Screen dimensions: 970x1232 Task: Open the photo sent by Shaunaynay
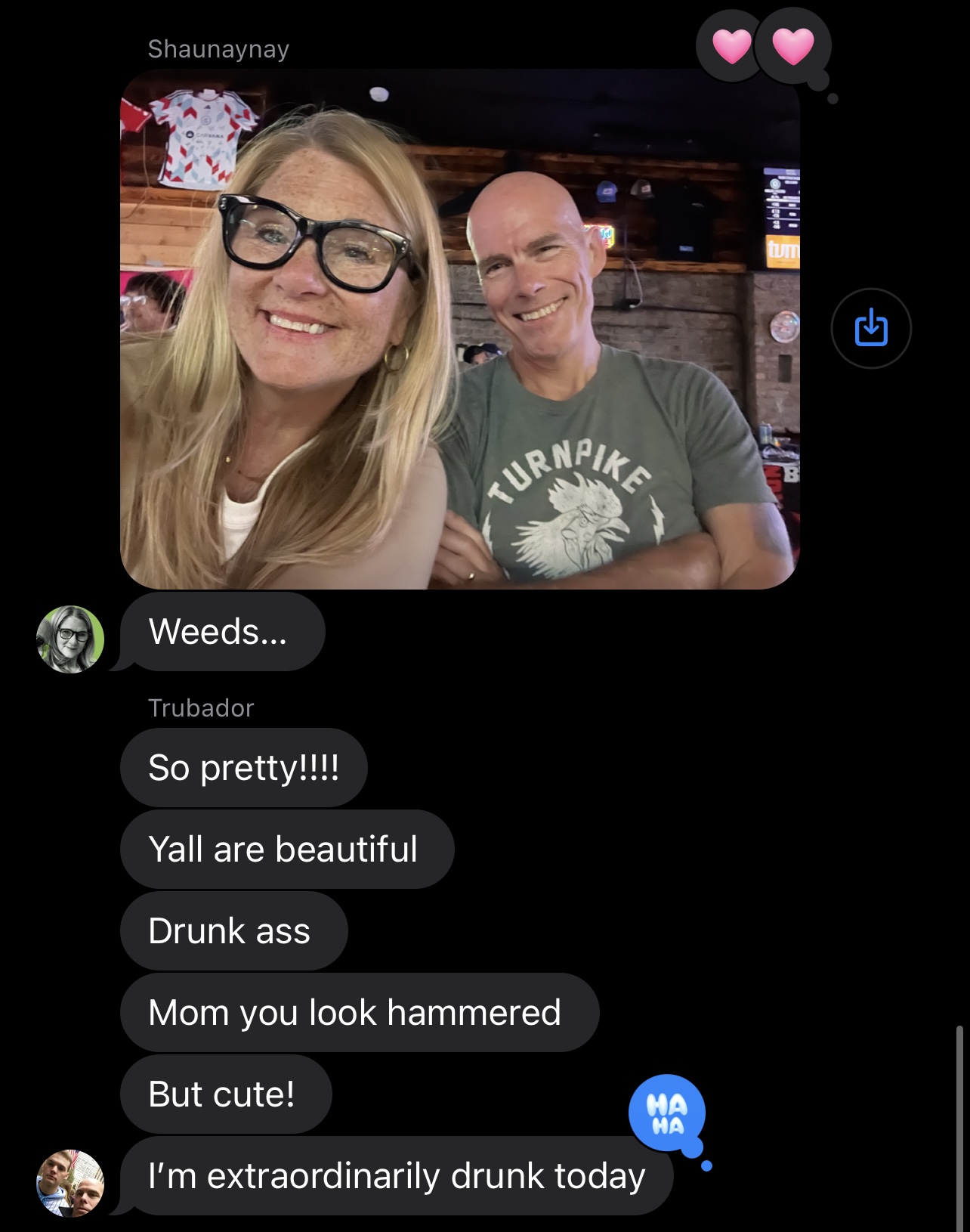tap(459, 330)
